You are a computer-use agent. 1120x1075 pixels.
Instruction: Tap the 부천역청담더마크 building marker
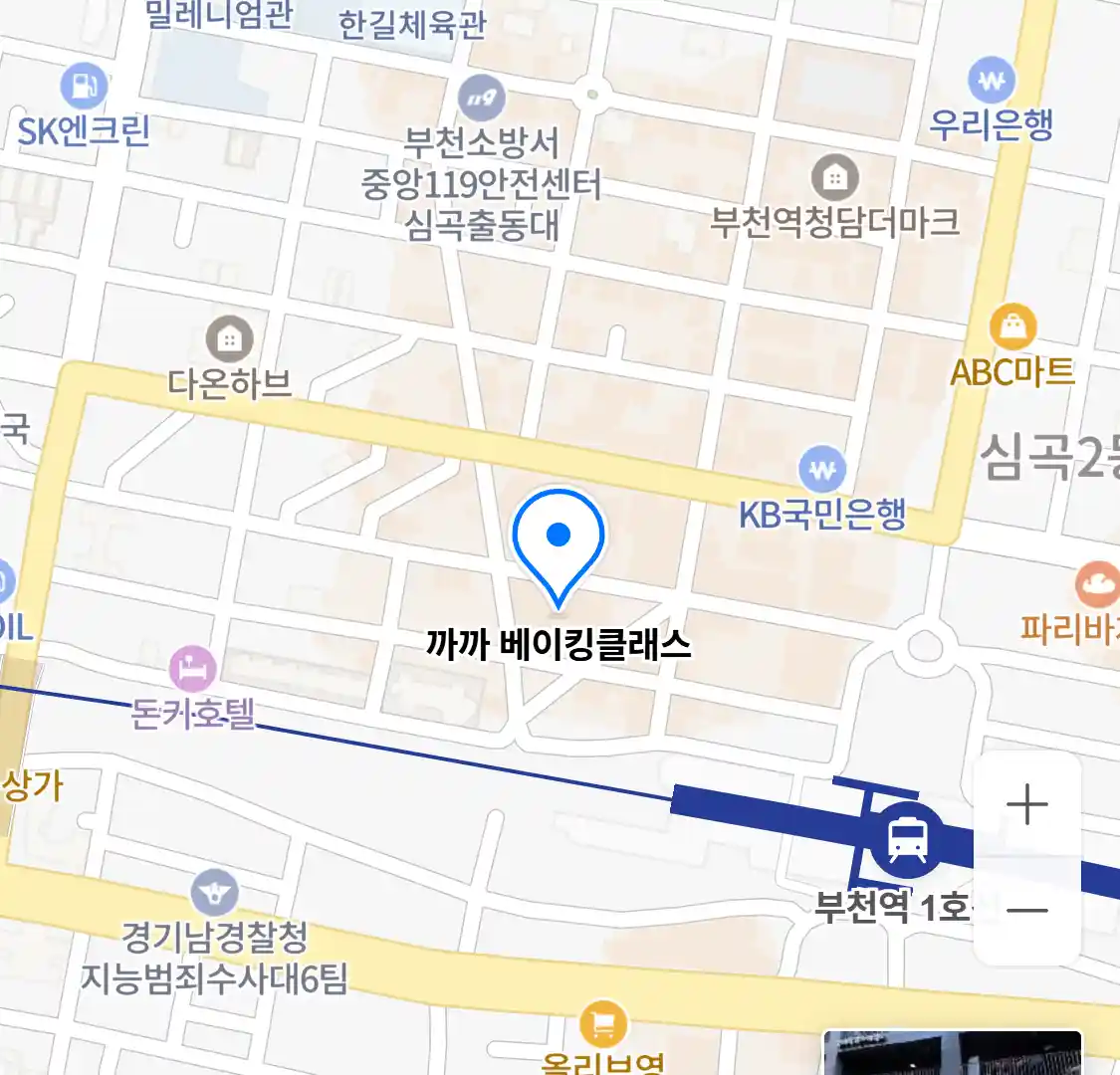[834, 178]
